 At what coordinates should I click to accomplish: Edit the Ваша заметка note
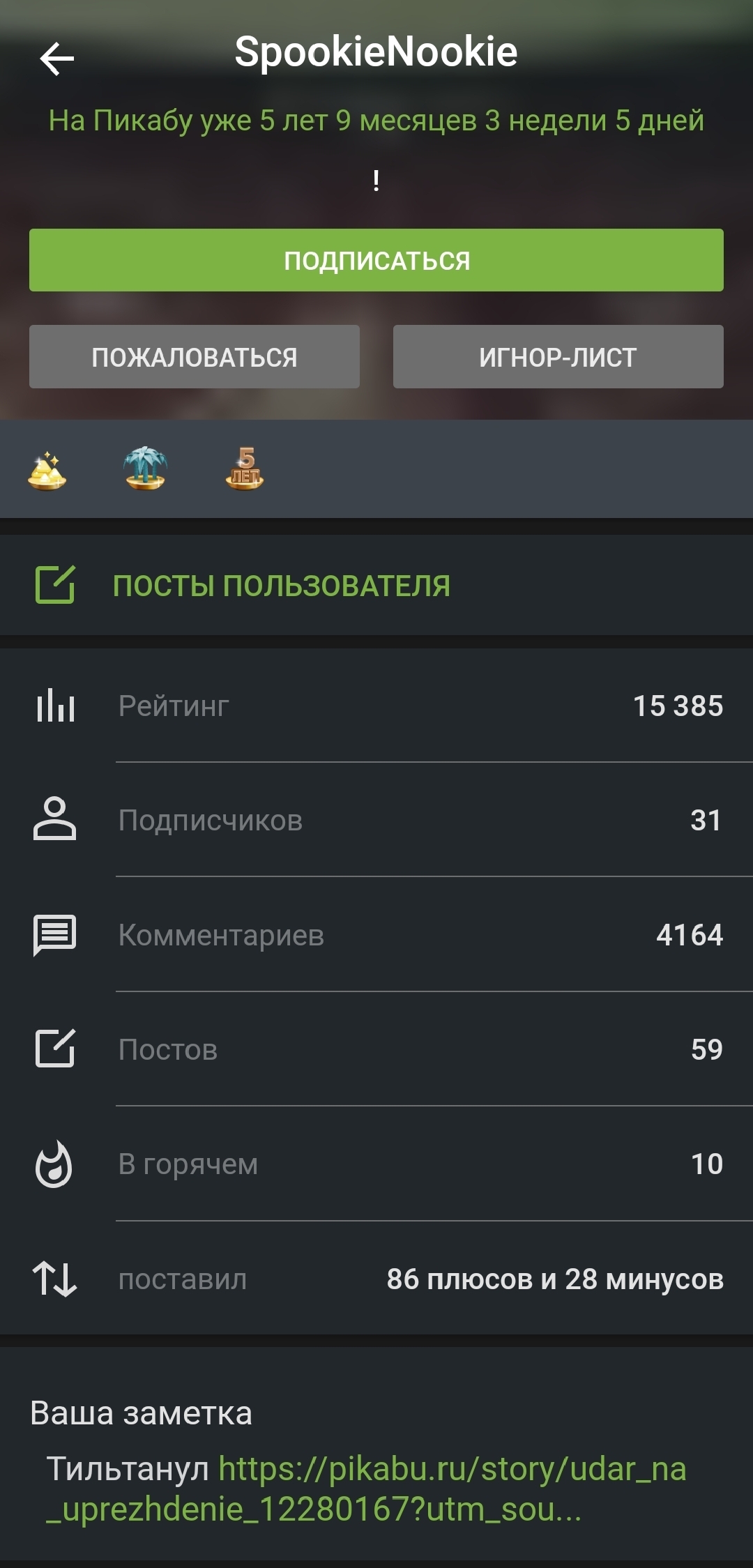click(x=142, y=1413)
